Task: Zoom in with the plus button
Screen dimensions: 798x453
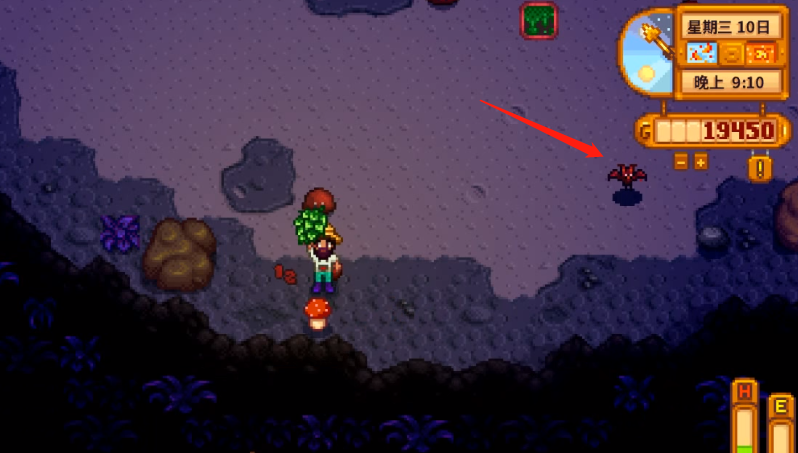Action: 701,162
